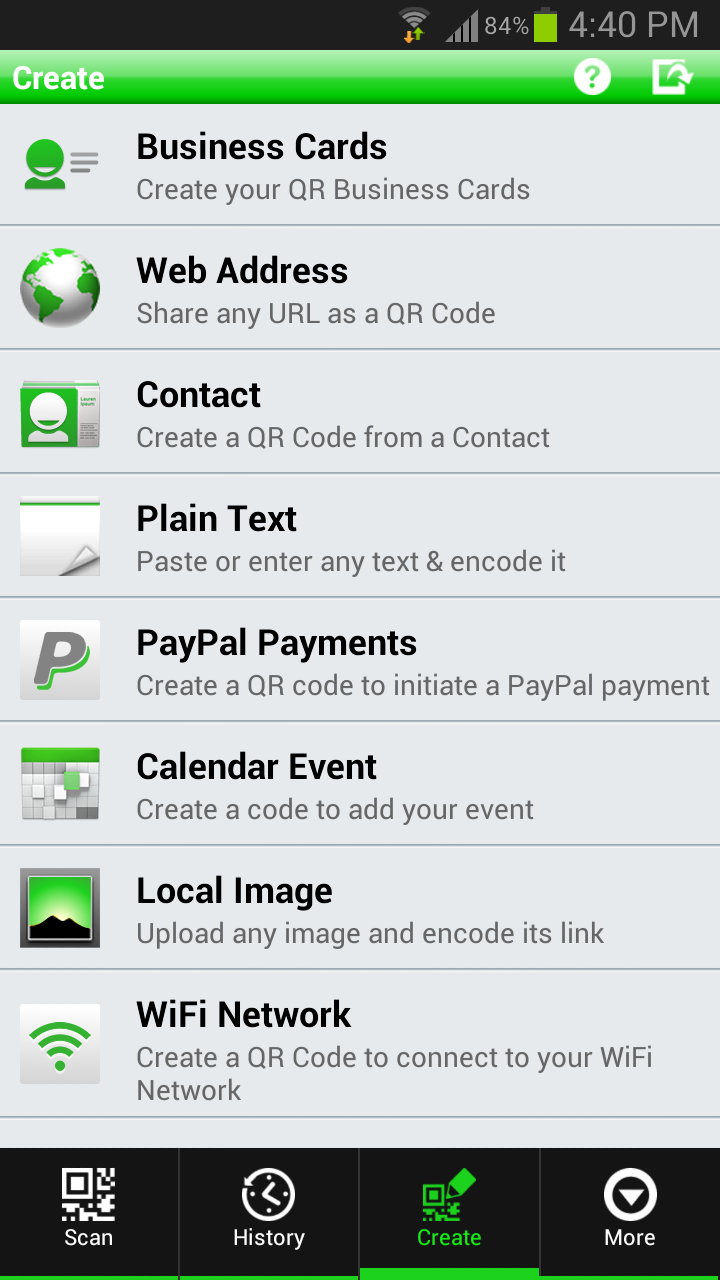The width and height of the screenshot is (720, 1280).
Task: Select the PayPal Payments list entry
Action: (x=360, y=660)
